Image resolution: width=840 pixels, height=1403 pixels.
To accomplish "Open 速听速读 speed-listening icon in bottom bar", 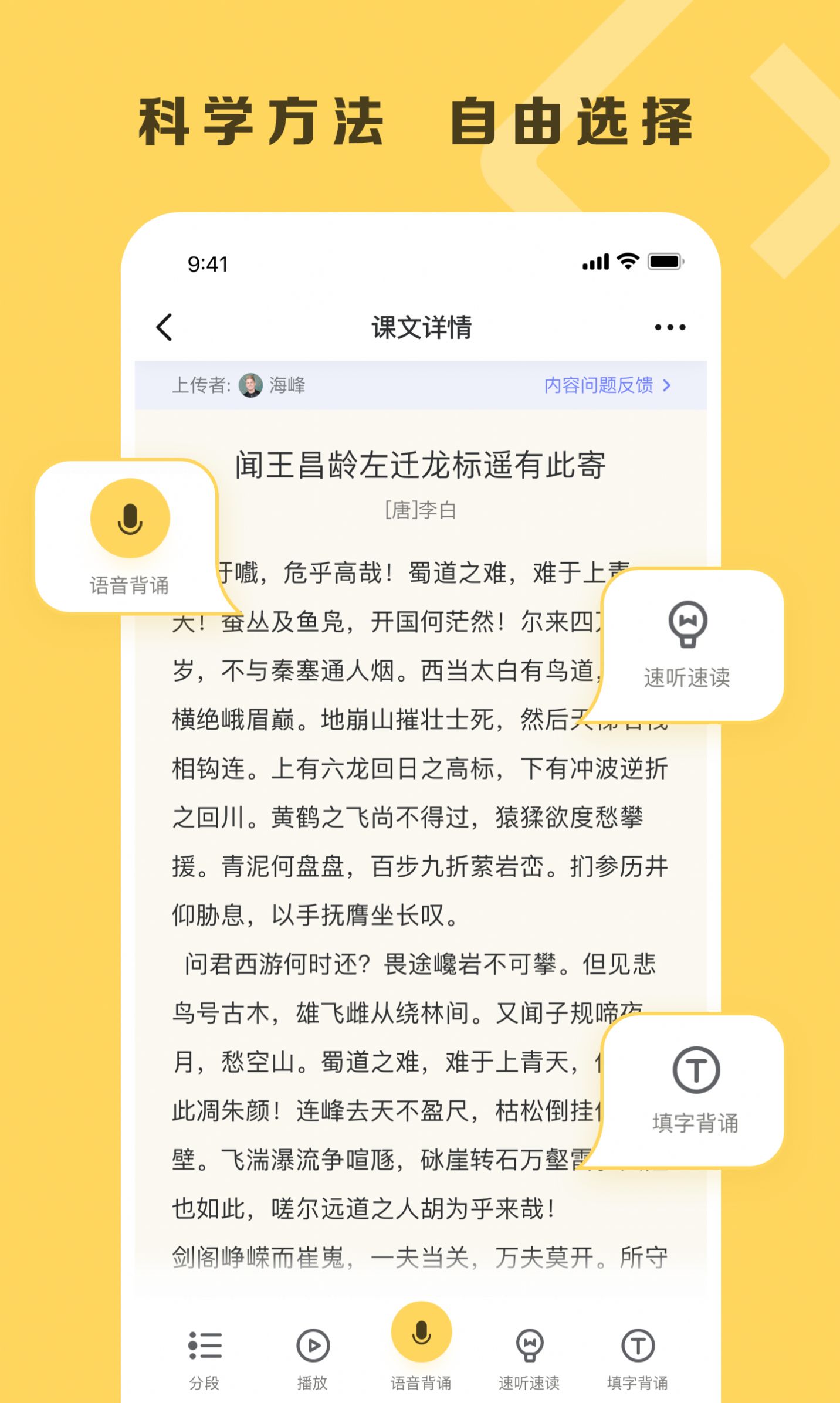I will pyautogui.click(x=529, y=1345).
